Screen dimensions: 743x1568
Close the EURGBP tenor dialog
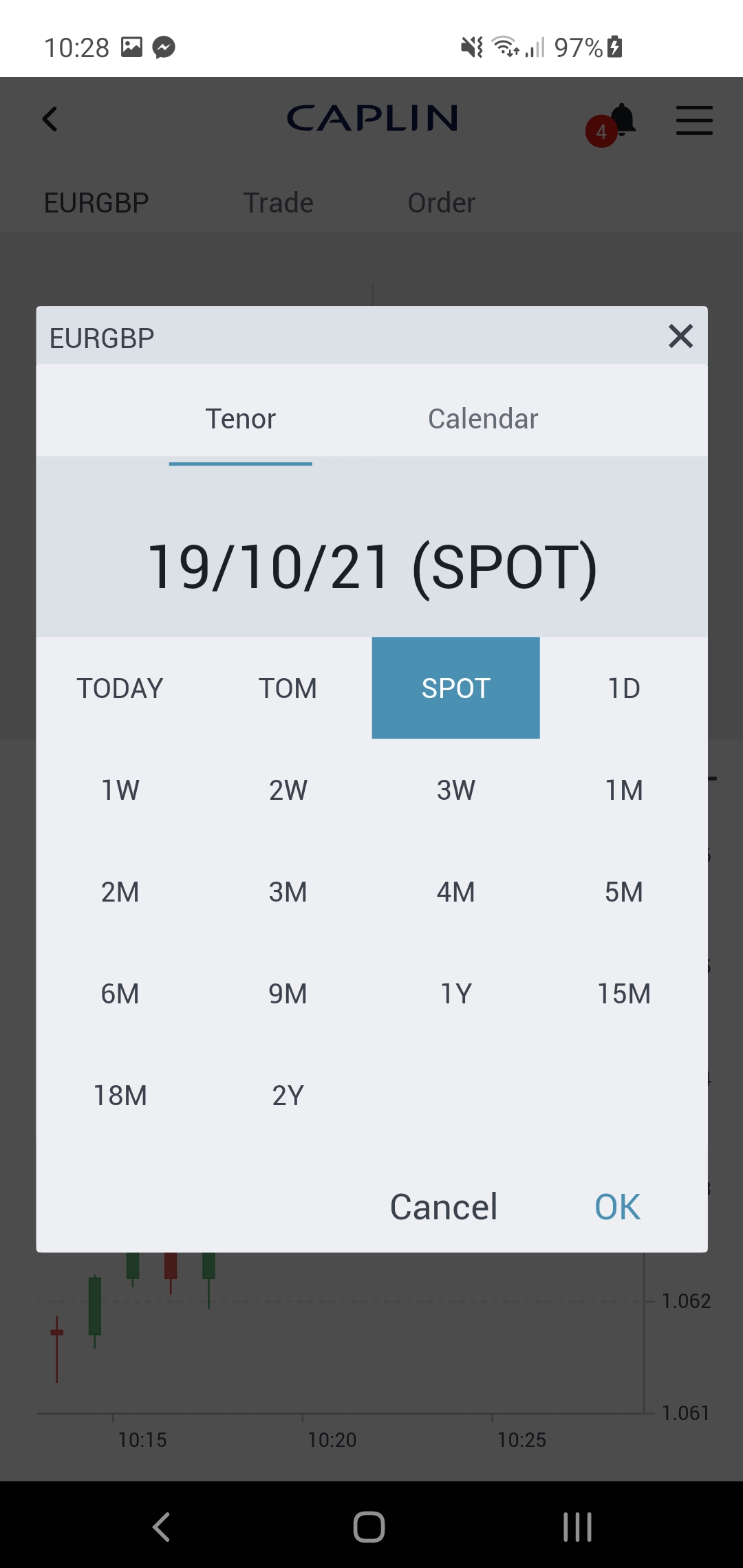point(680,336)
